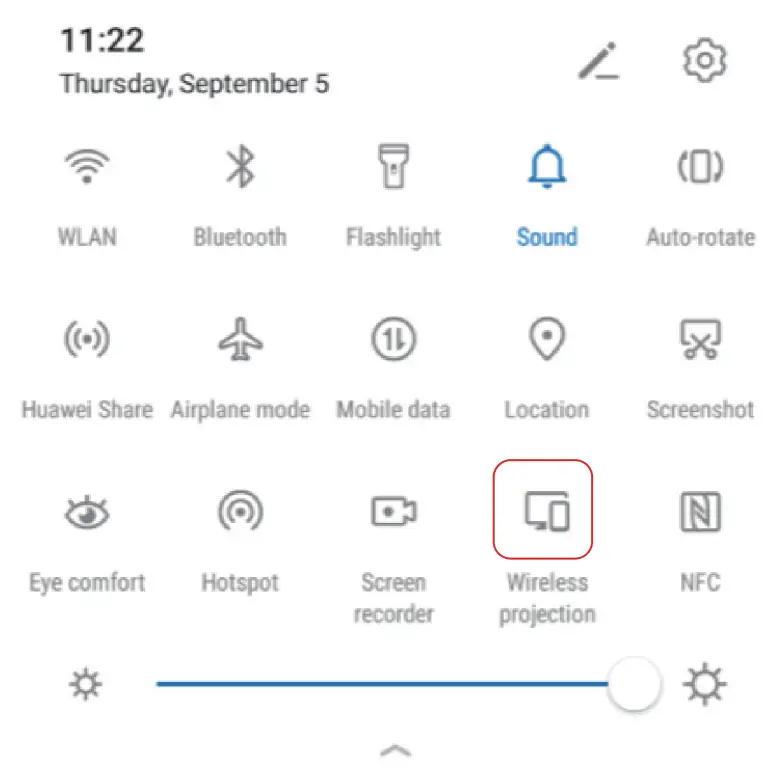
Task: Enable Auto-rotate
Action: tap(700, 167)
